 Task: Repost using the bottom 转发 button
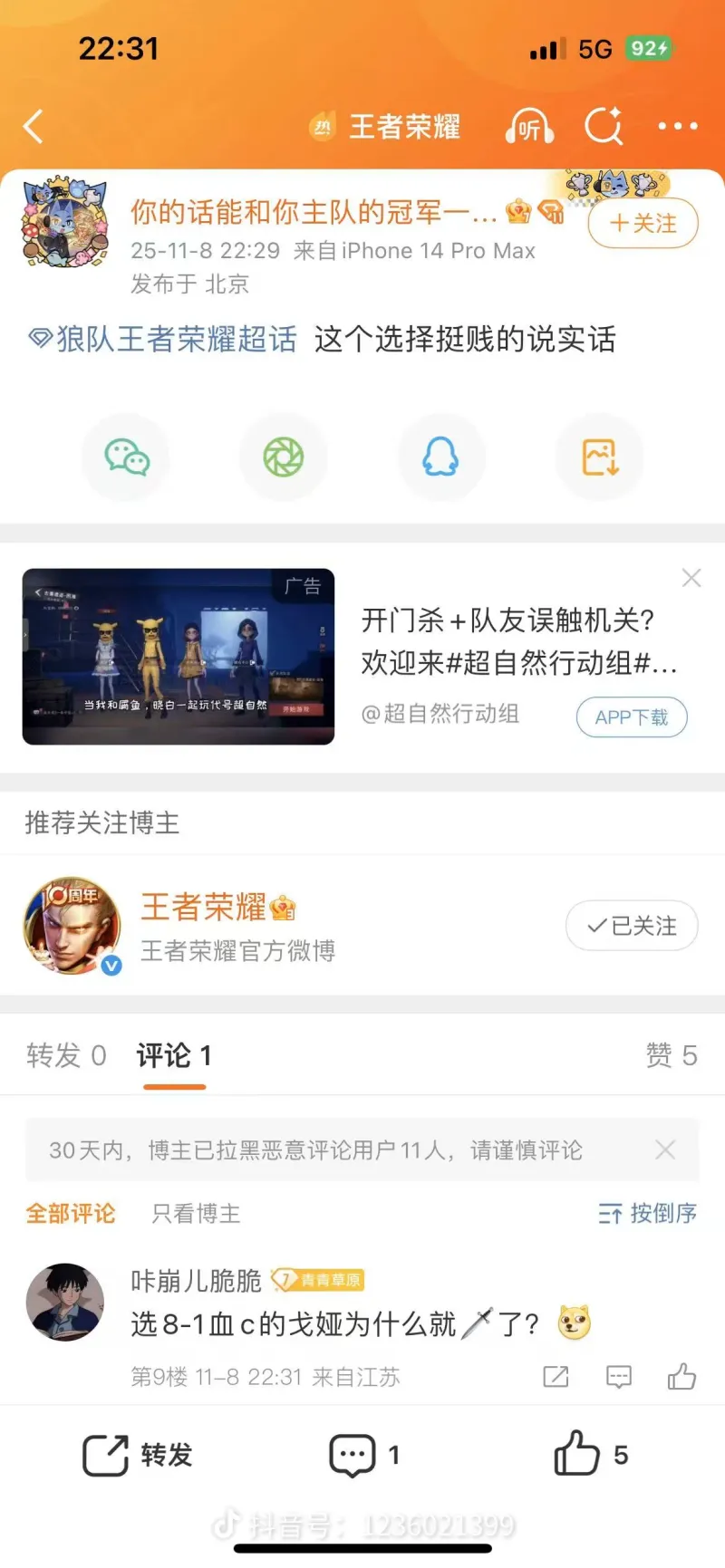(138, 1456)
